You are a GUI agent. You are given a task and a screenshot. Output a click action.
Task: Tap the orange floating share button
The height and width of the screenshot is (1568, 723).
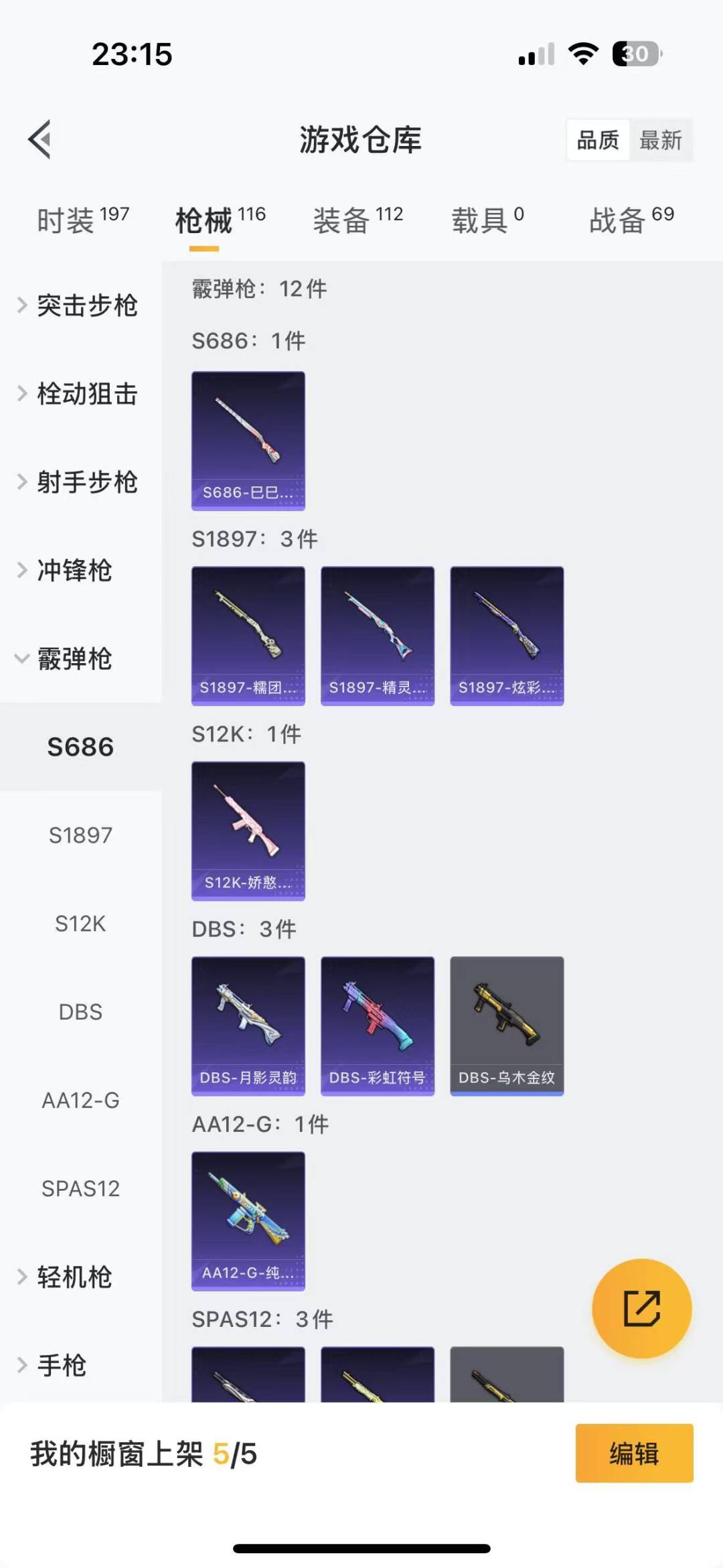pyautogui.click(x=642, y=1308)
